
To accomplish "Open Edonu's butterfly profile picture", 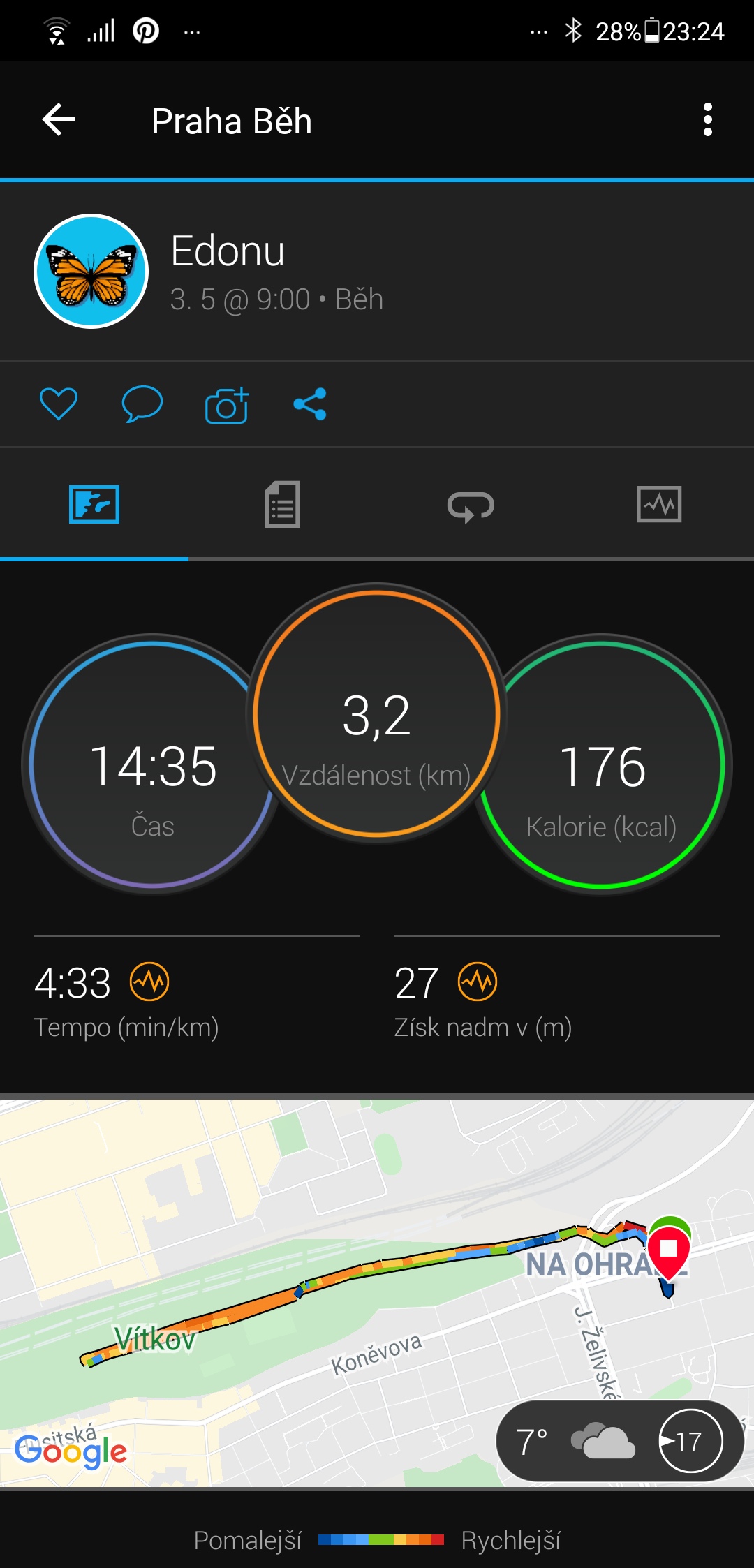I will [x=91, y=271].
